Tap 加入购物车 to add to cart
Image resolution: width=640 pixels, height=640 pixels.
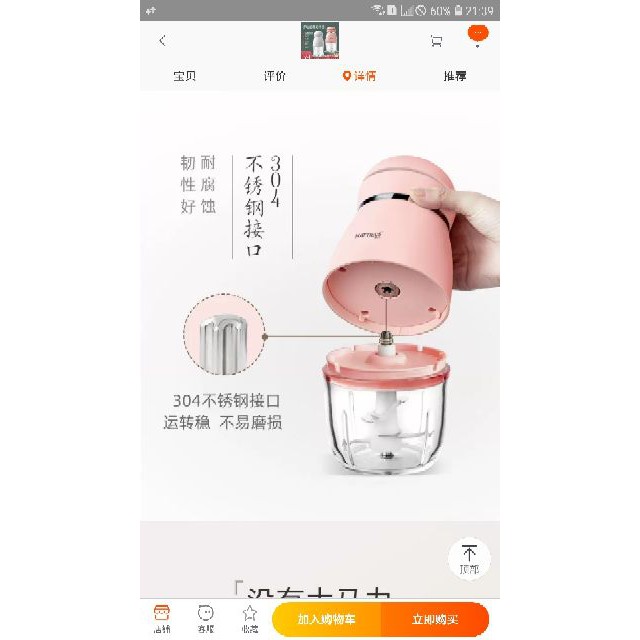click(326, 619)
